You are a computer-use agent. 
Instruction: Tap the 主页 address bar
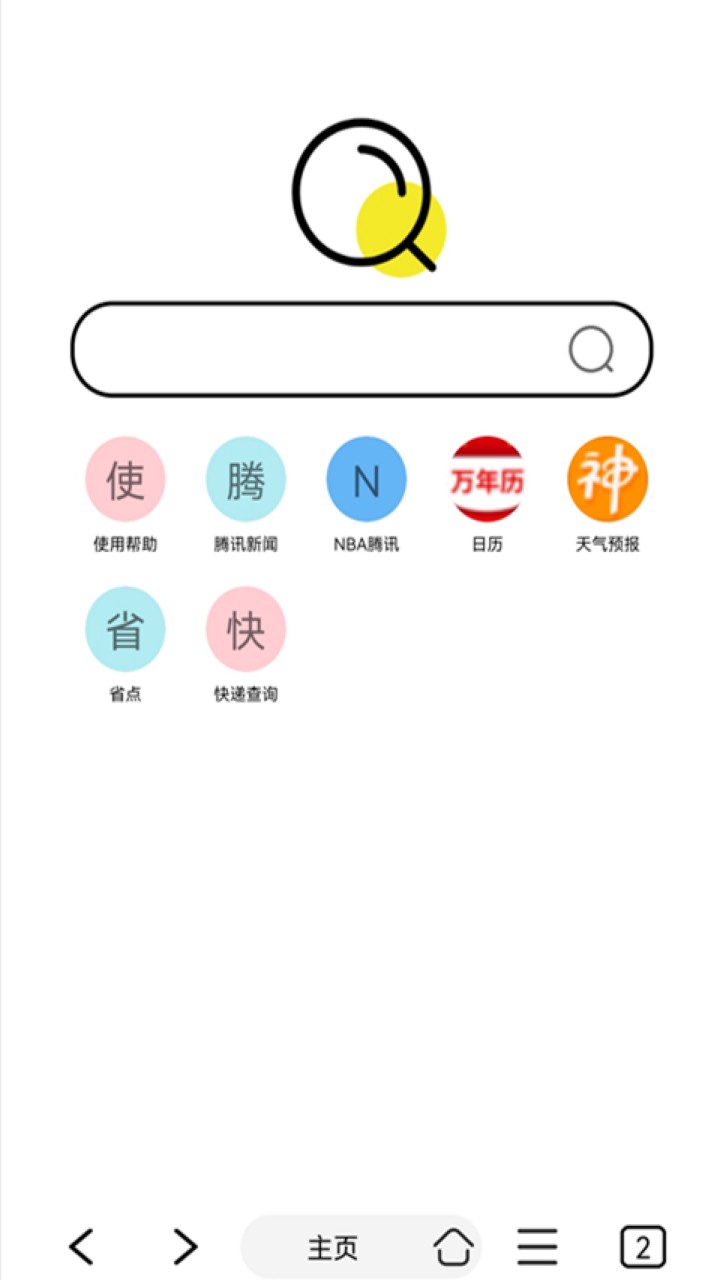click(333, 1247)
